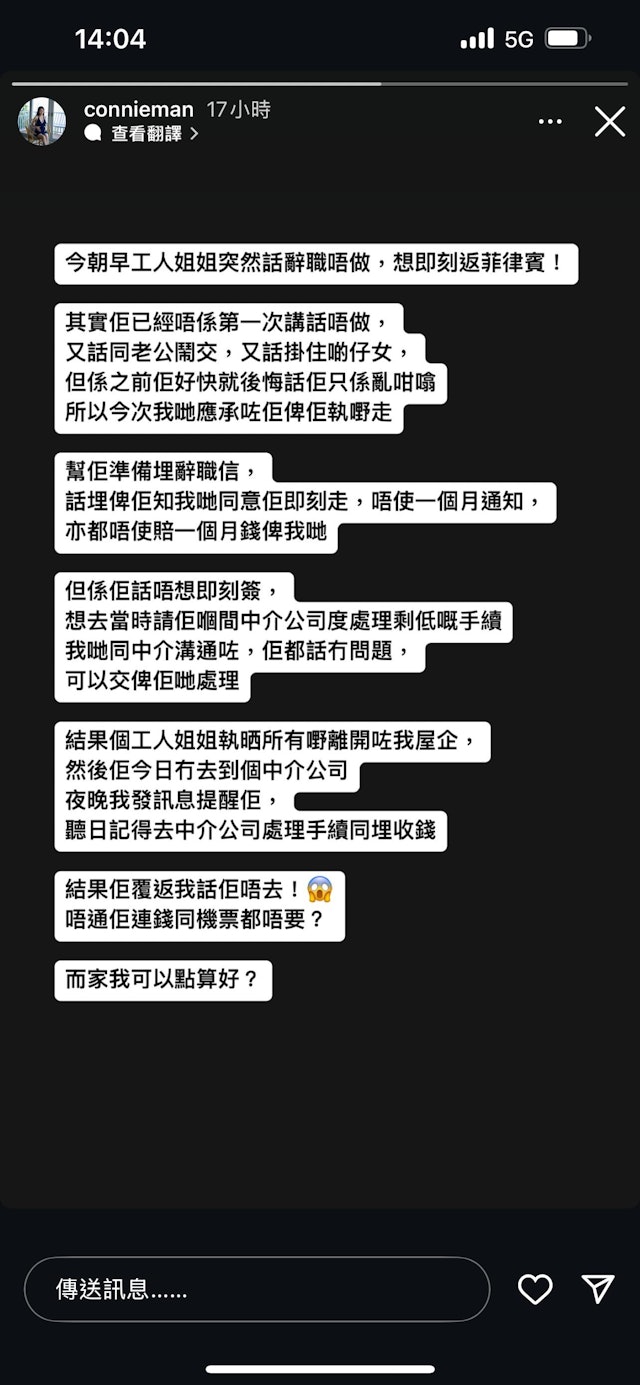Share the story via paper plane icon
This screenshot has height=1385, width=640.
[x=598, y=1289]
